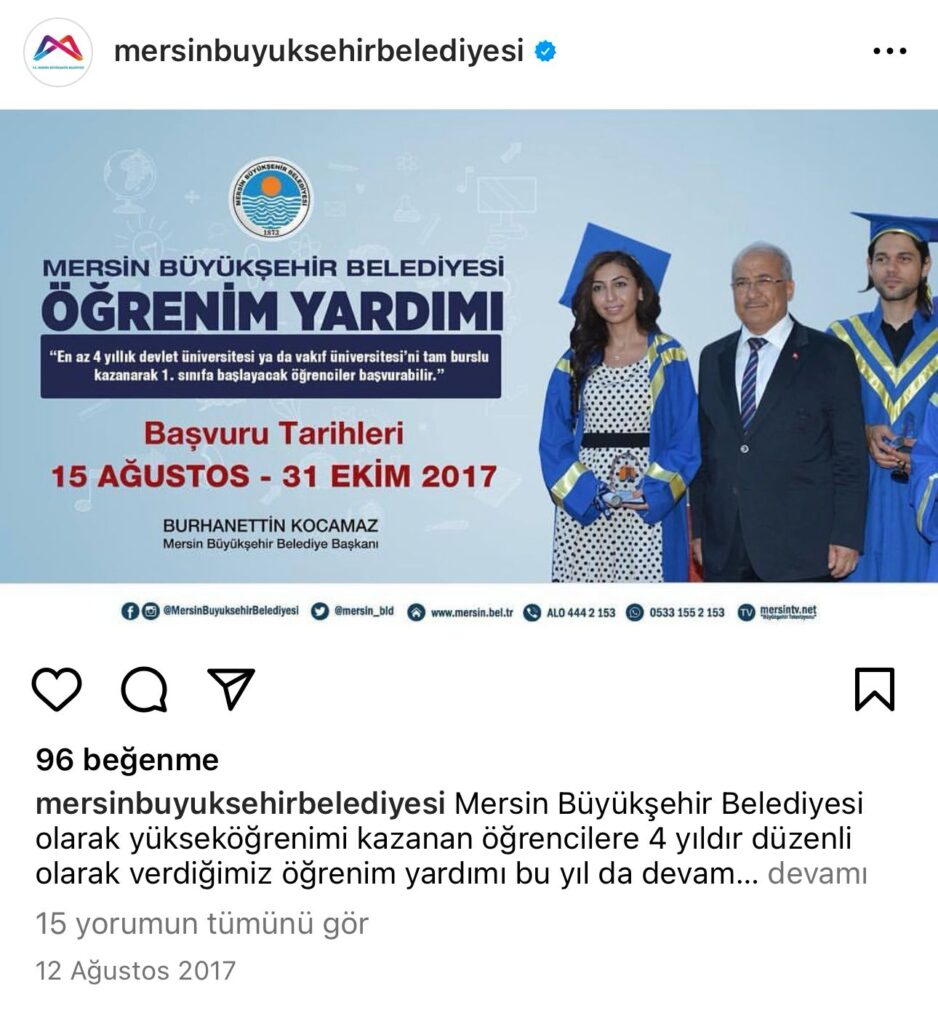Save this post with the bookmark icon
This screenshot has height=1024, width=938.
[x=875, y=689]
